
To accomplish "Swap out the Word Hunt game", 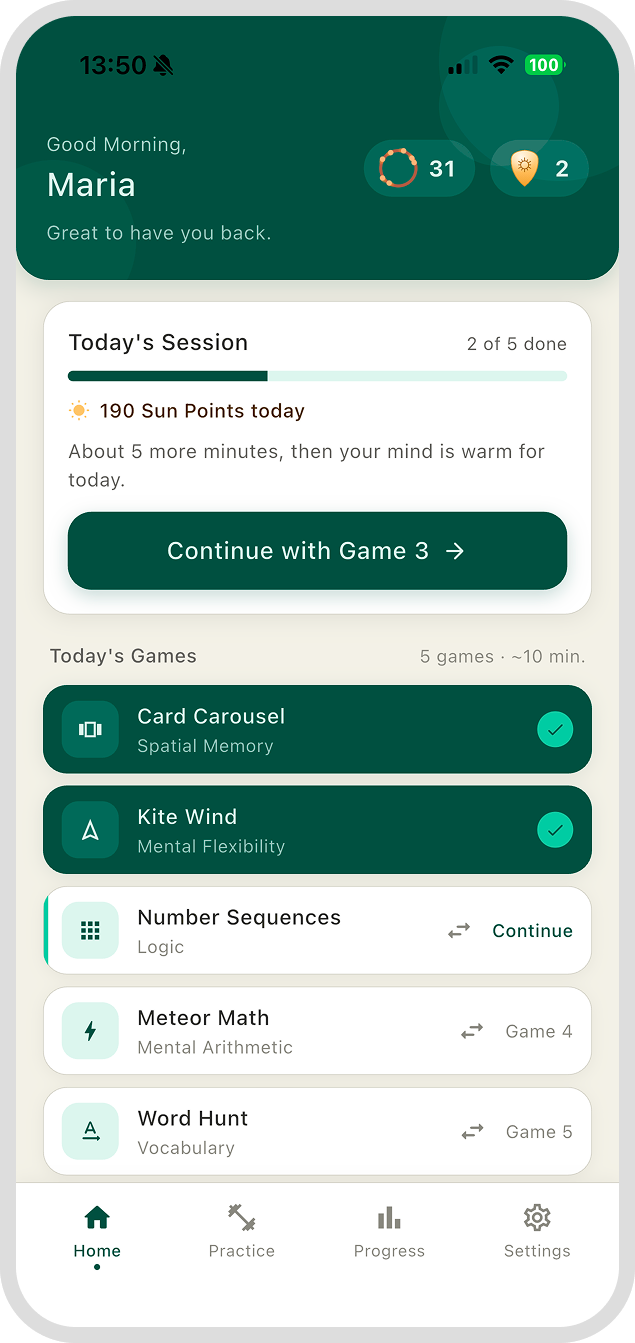I will point(472,1132).
